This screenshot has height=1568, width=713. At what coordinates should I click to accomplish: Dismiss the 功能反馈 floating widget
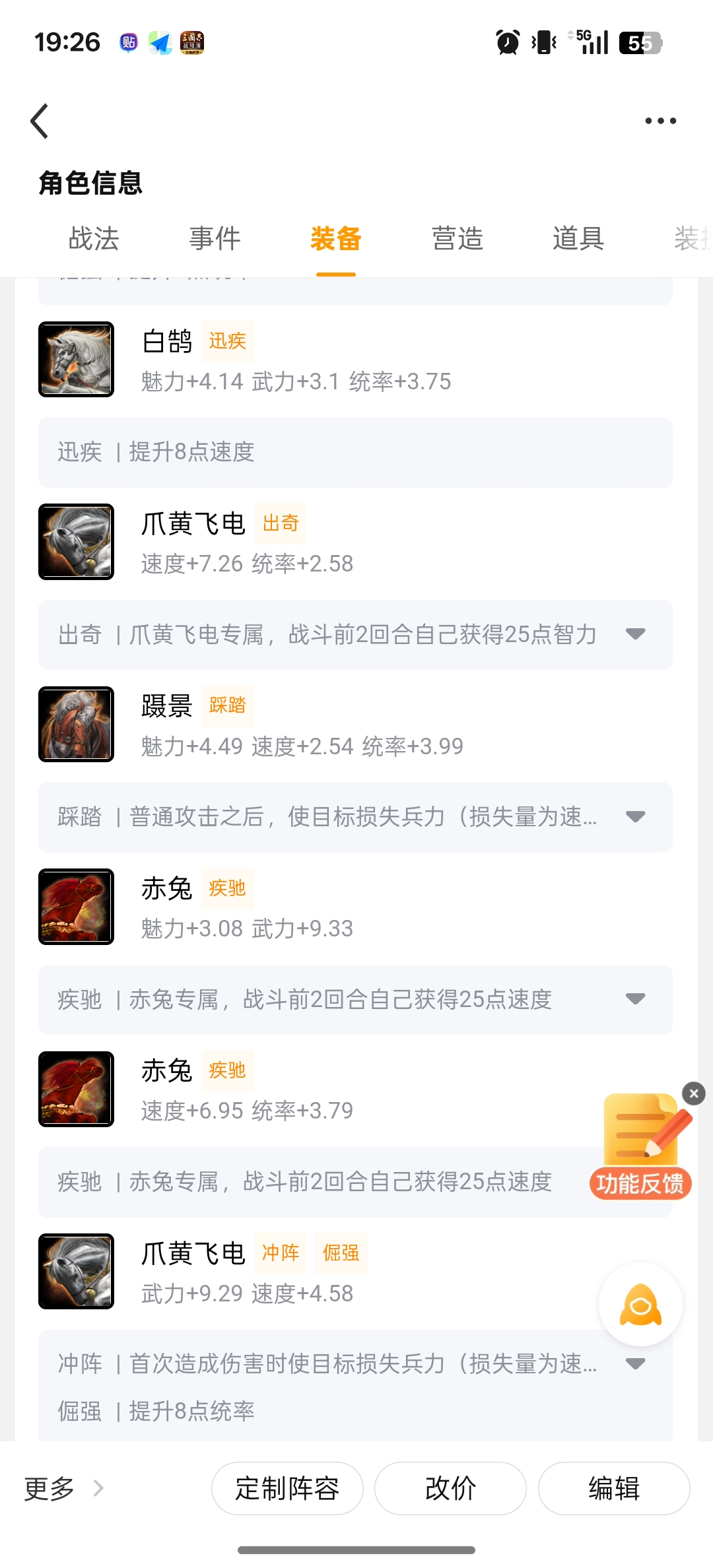point(694,1094)
